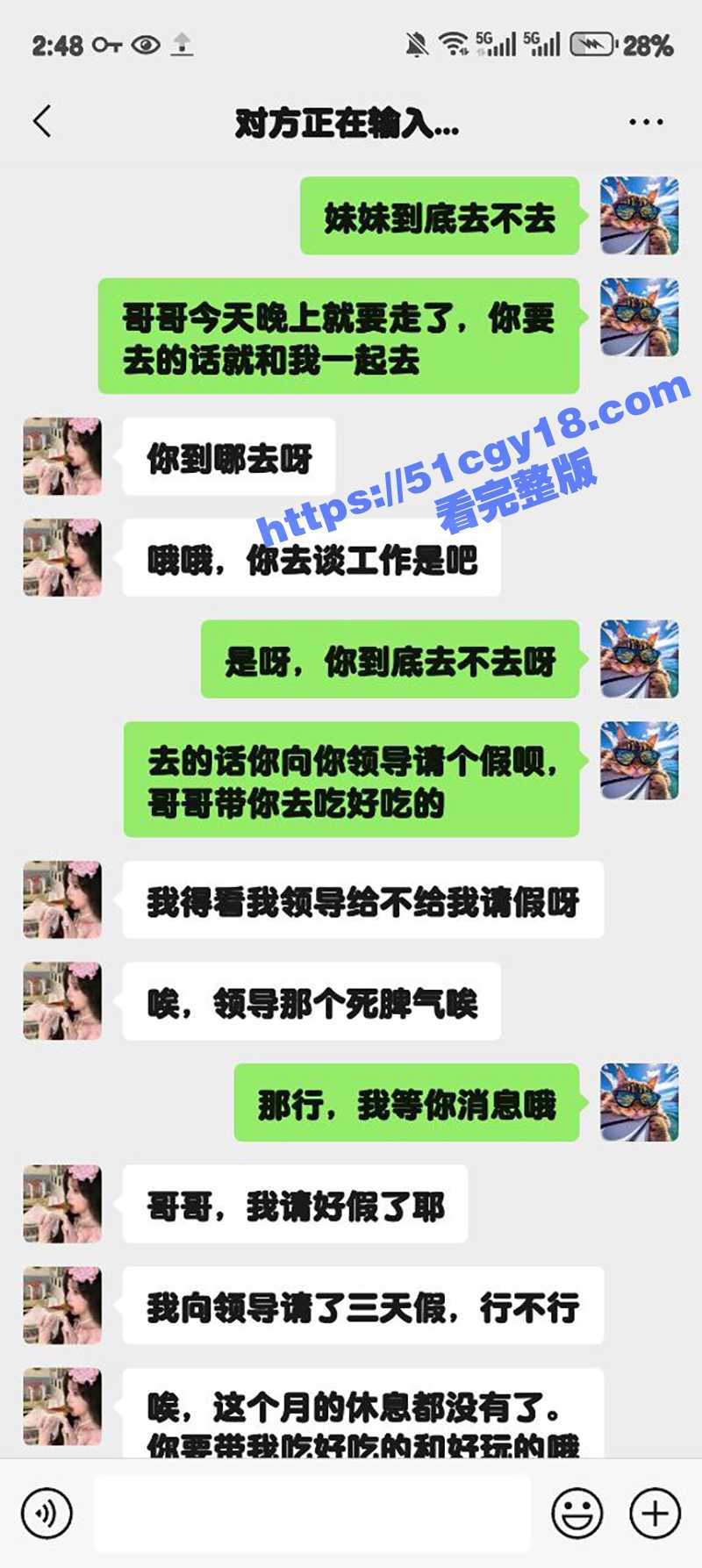Open contact avatar beside 哥哥,我请好假了耶
The width and height of the screenshot is (702, 1568).
tap(62, 1204)
